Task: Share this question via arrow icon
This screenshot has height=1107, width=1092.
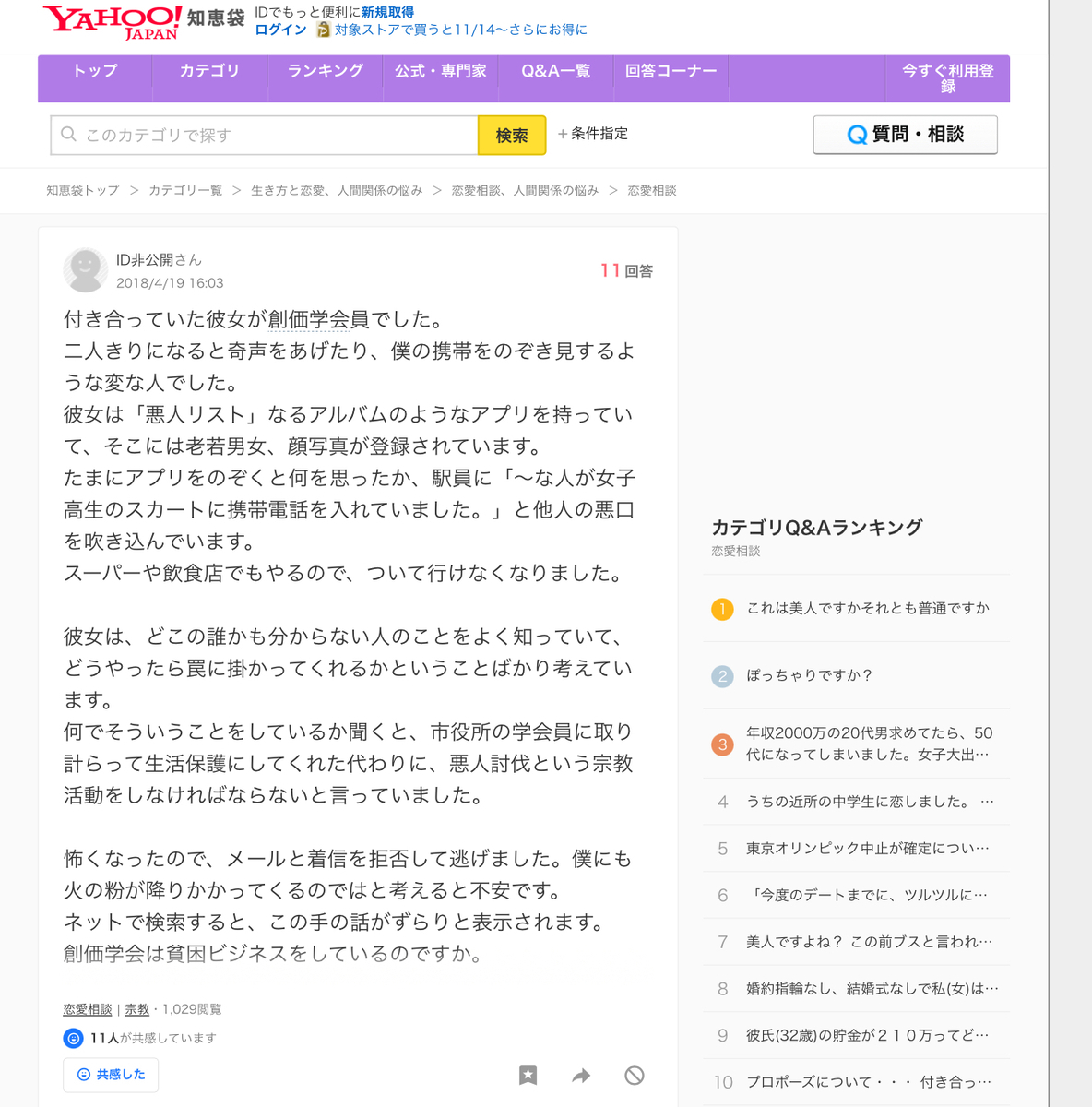Action: [x=581, y=1075]
